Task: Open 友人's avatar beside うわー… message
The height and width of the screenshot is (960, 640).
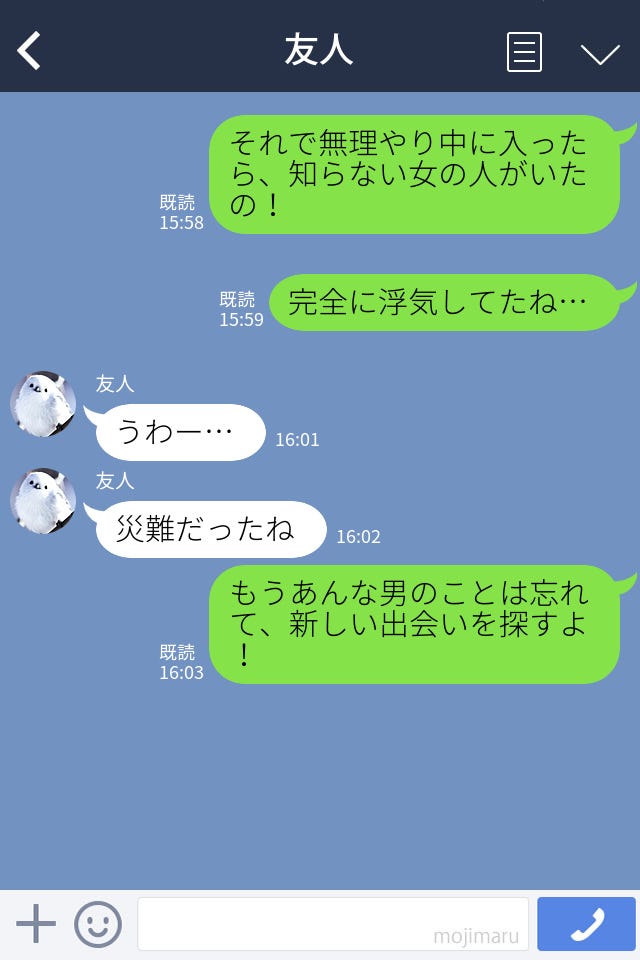Action: (43, 404)
